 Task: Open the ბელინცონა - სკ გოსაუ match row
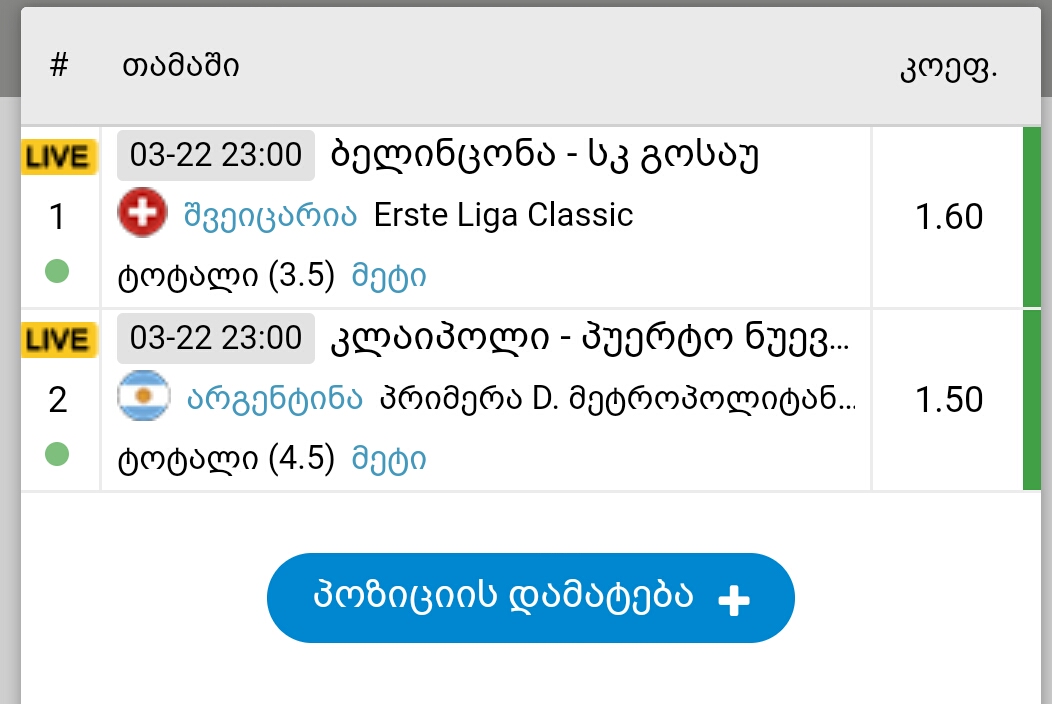coord(545,156)
